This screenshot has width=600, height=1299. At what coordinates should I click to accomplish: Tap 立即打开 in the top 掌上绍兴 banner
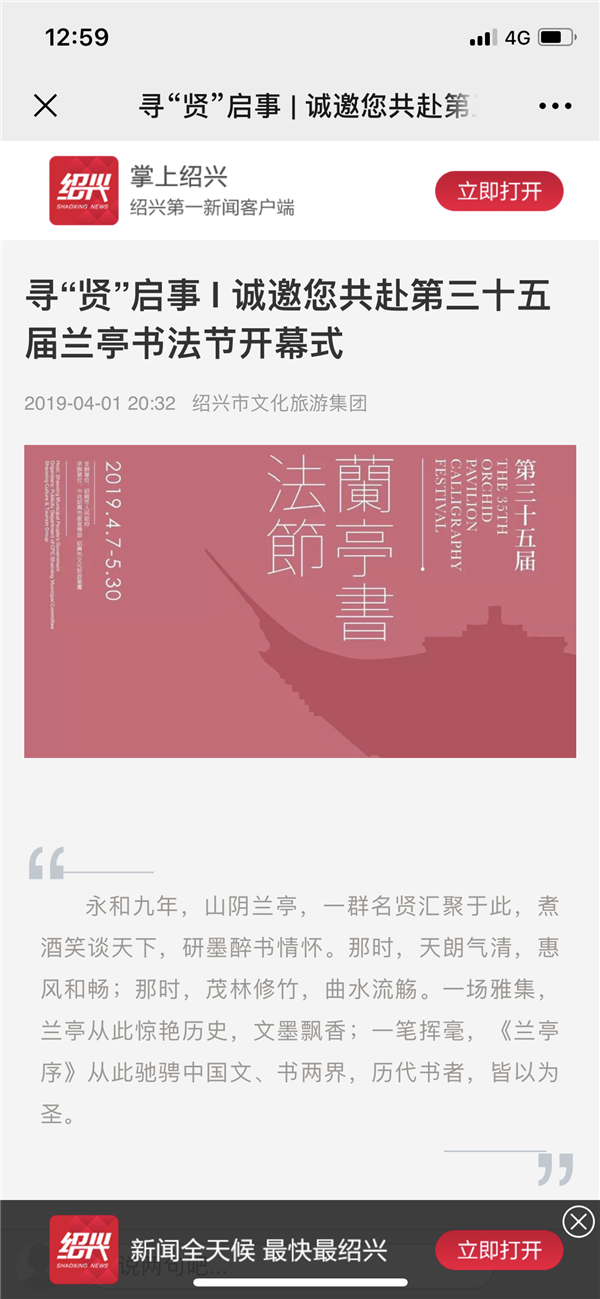click(499, 191)
